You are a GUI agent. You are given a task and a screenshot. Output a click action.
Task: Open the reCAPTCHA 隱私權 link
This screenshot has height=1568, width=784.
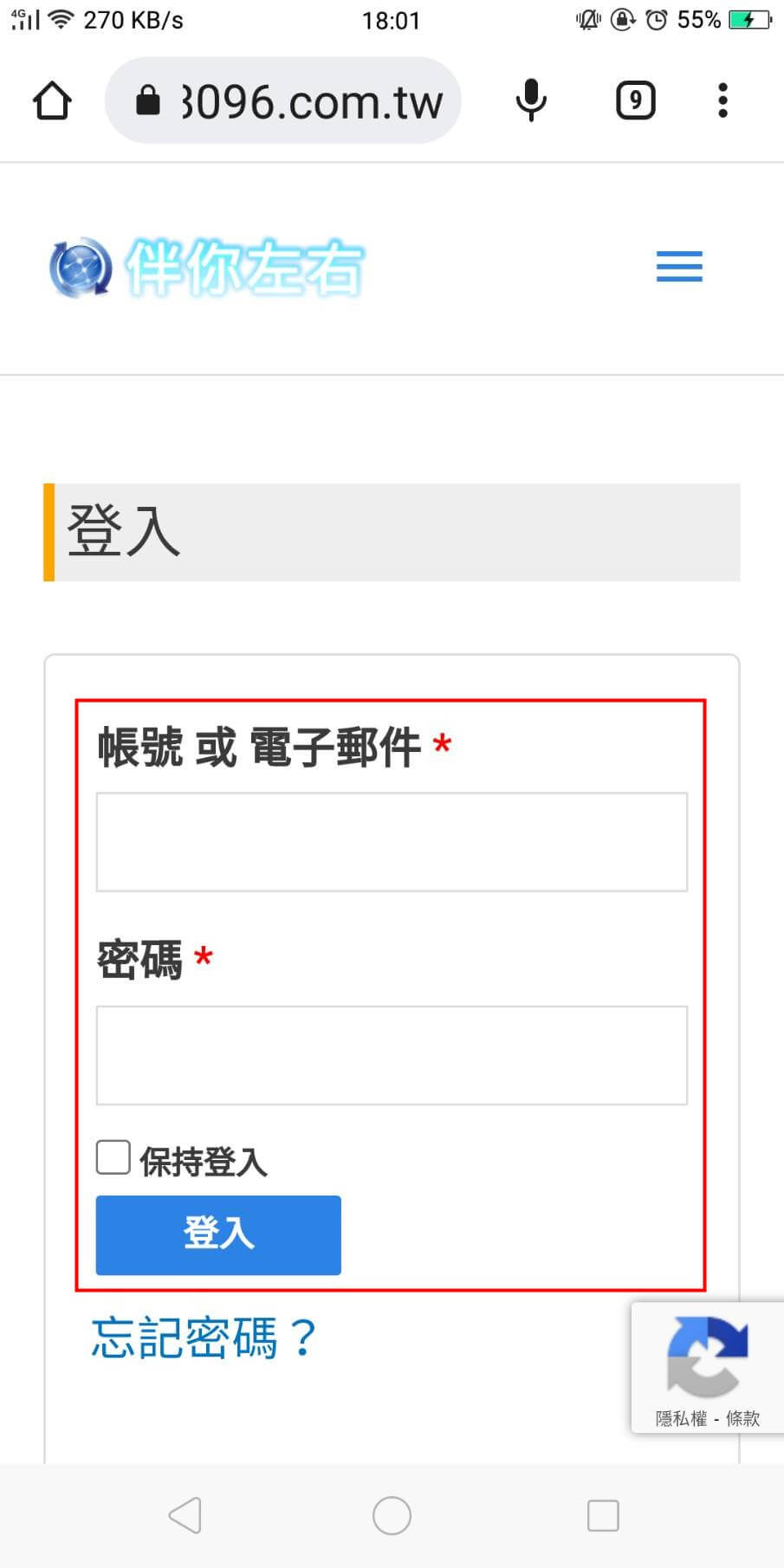[681, 1418]
